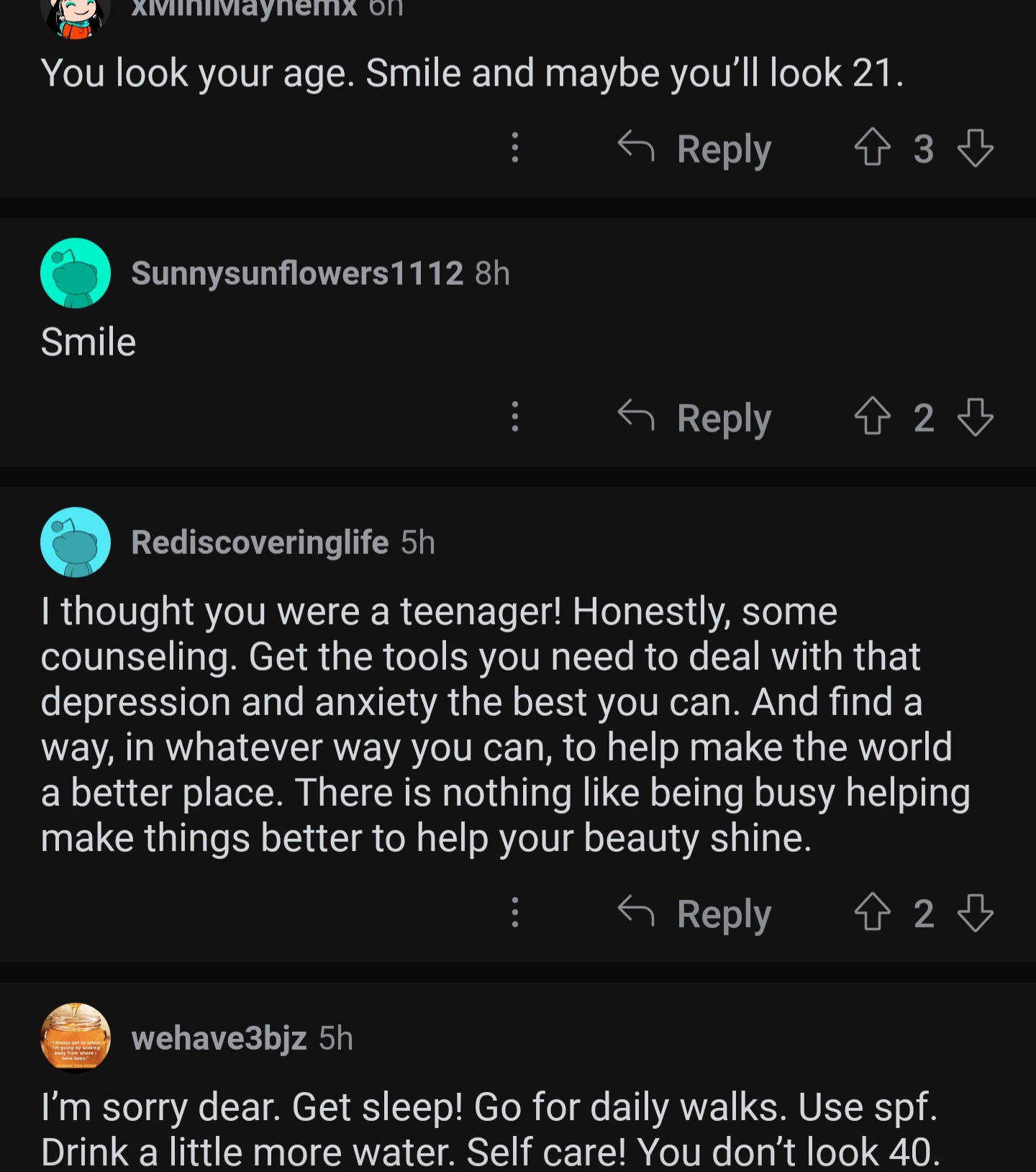1036x1172 pixels.
Task: Reply to Sunnysunflowers1112's comment
Action: pyautogui.click(x=695, y=418)
